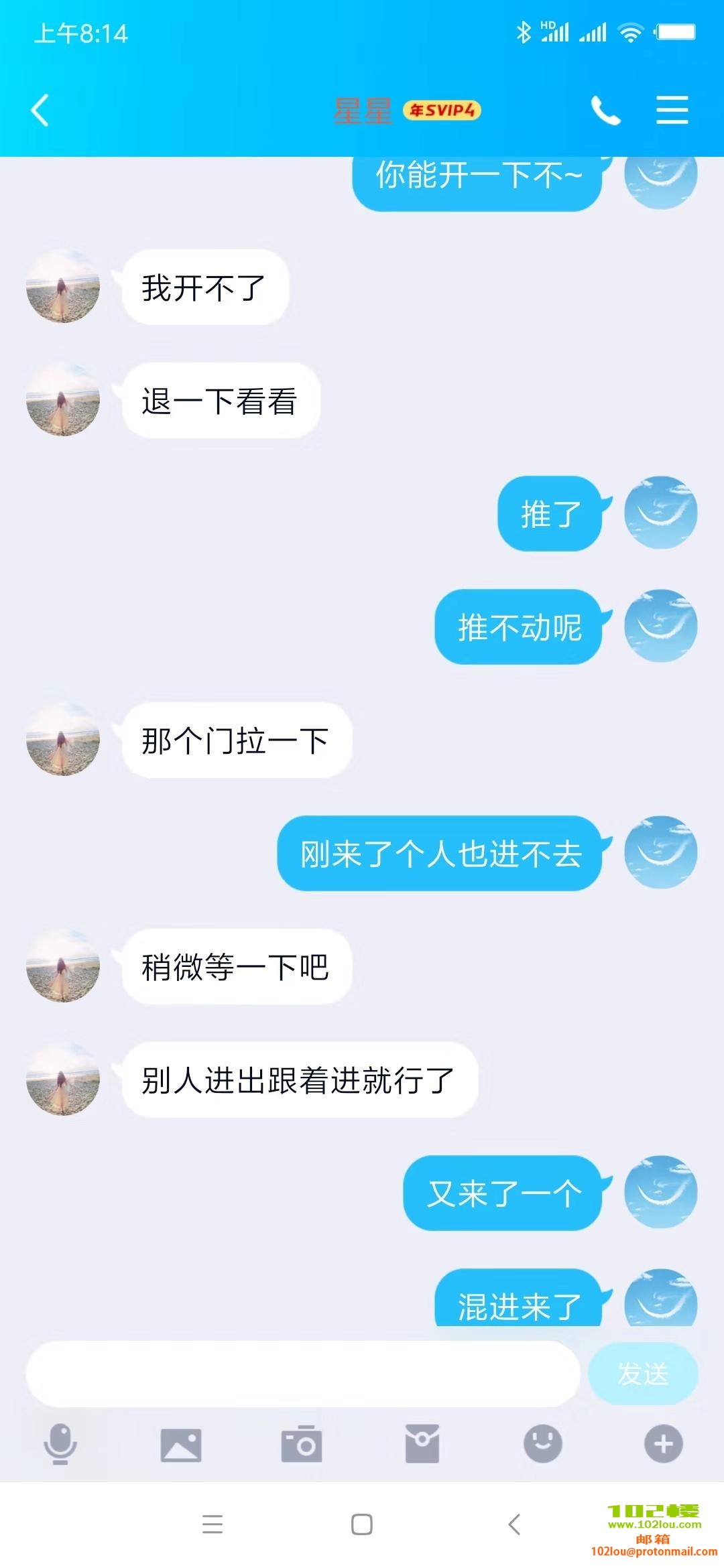Open the plus menu for more options
Screen dimensions: 724x1568
pos(664,1444)
